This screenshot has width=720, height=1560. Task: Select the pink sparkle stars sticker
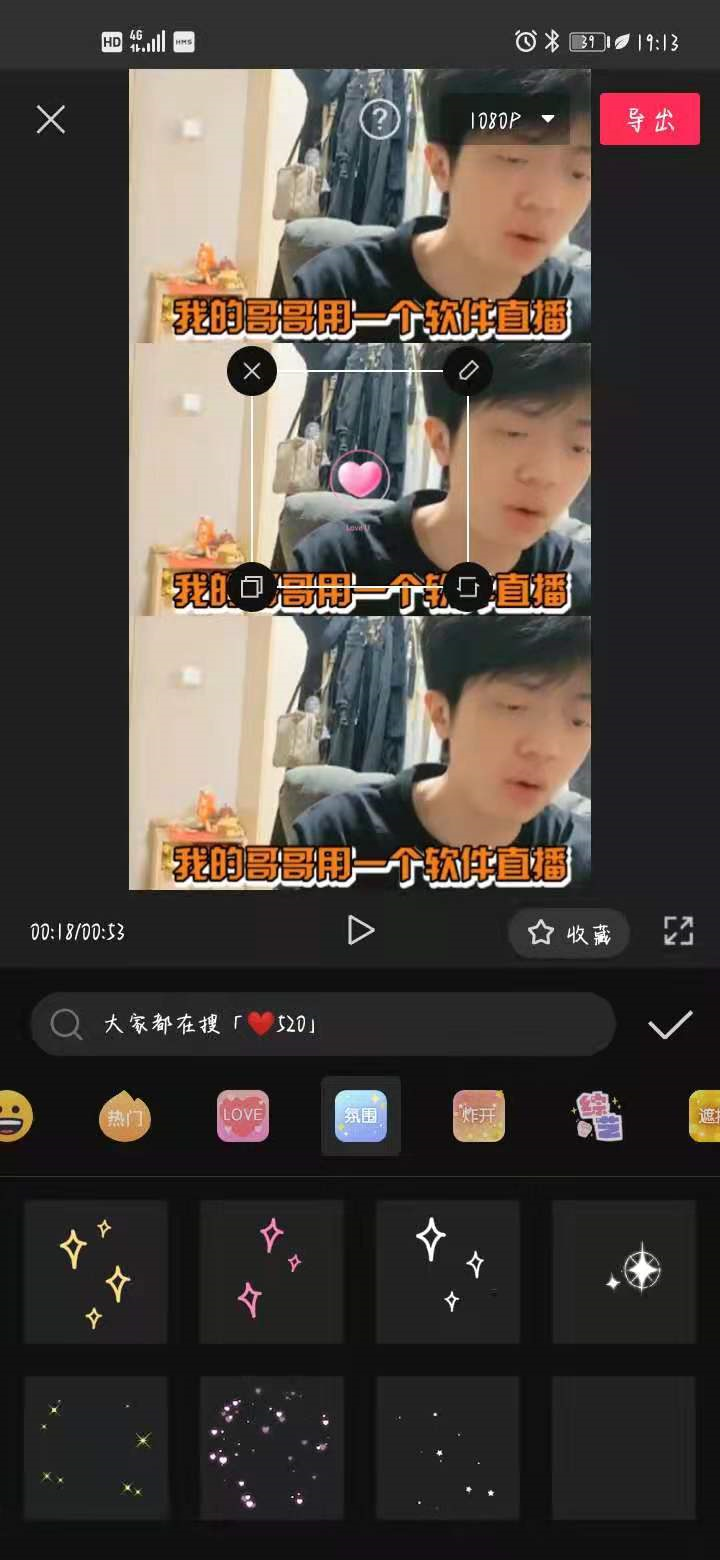tap(272, 1272)
